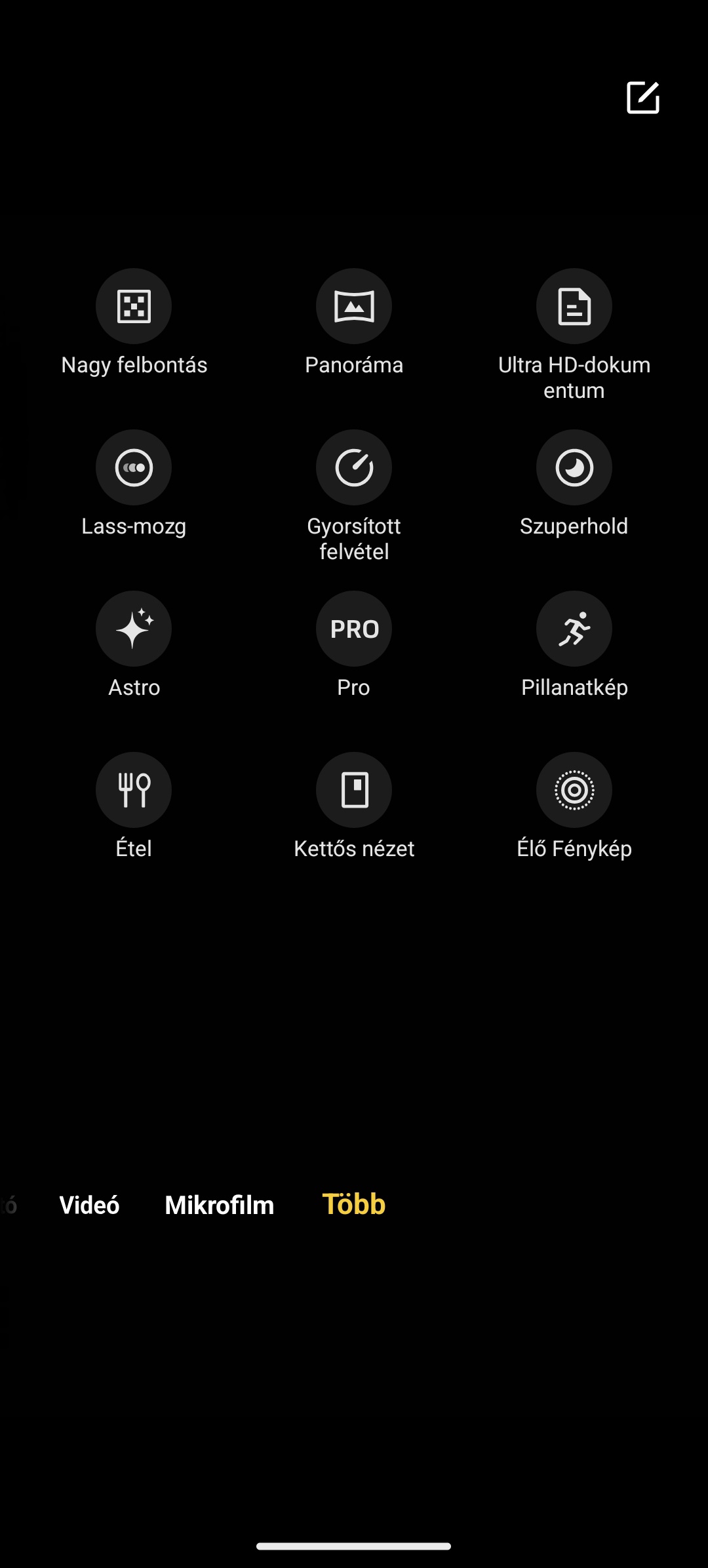Choose Ultra HD-dokumentum mode

pos(574,306)
